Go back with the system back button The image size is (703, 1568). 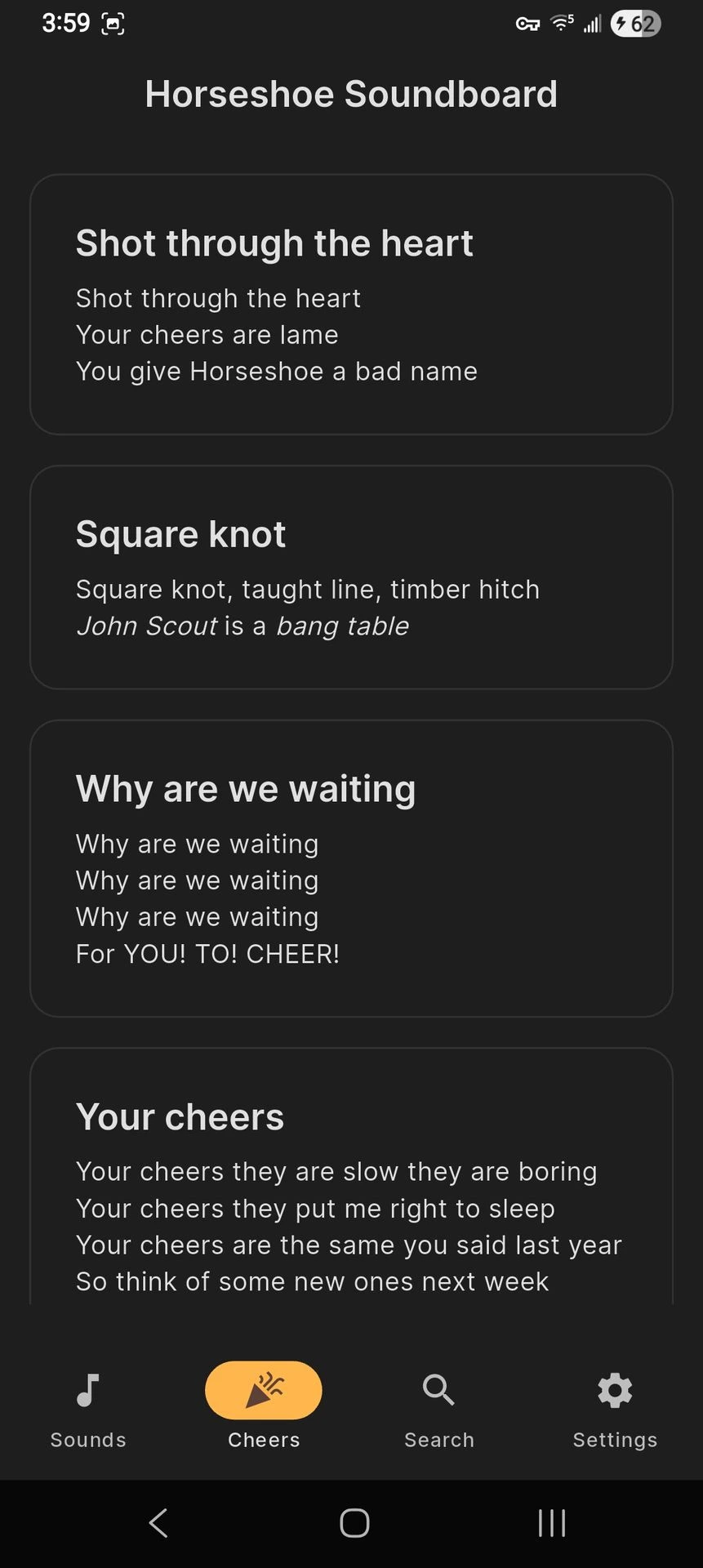tap(158, 1523)
